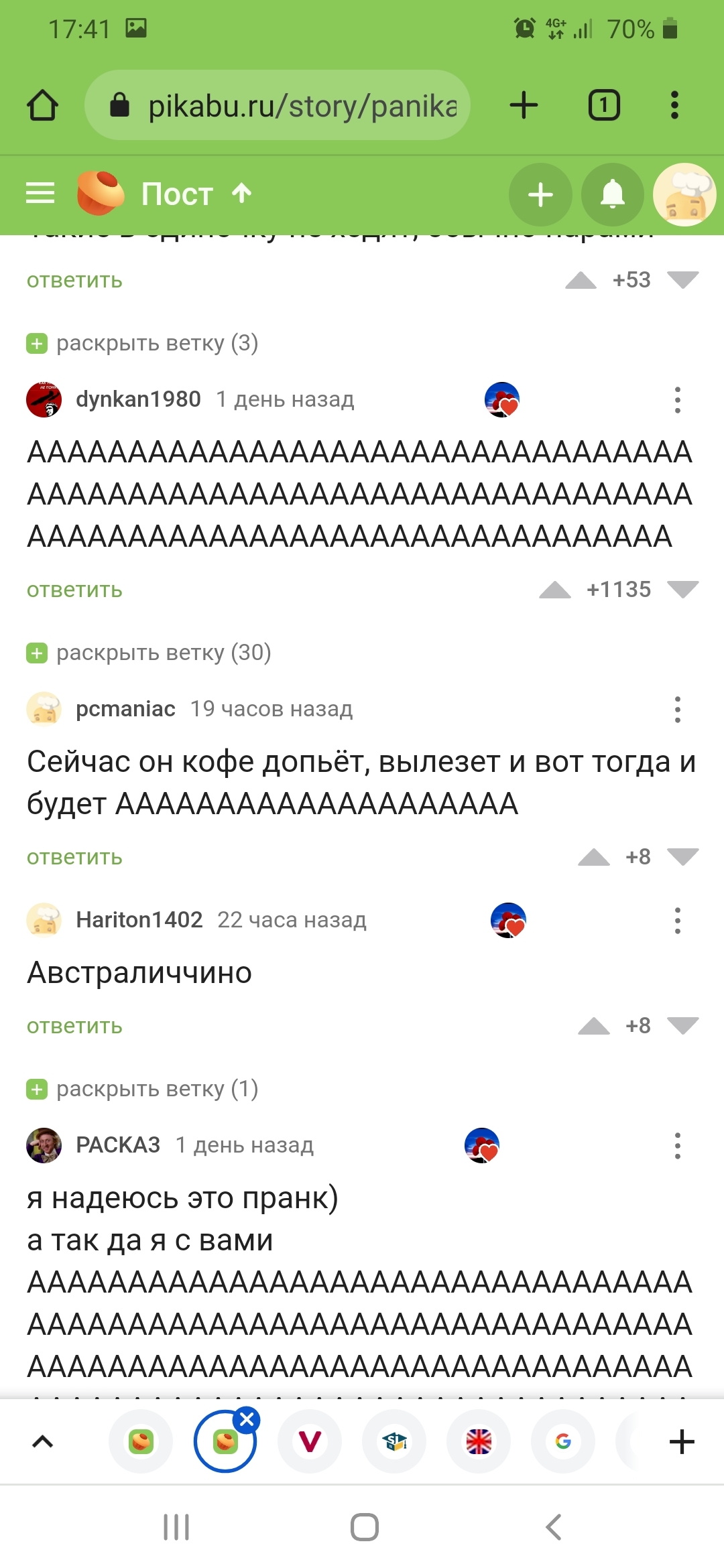Create a new Pikabu post

point(540,195)
